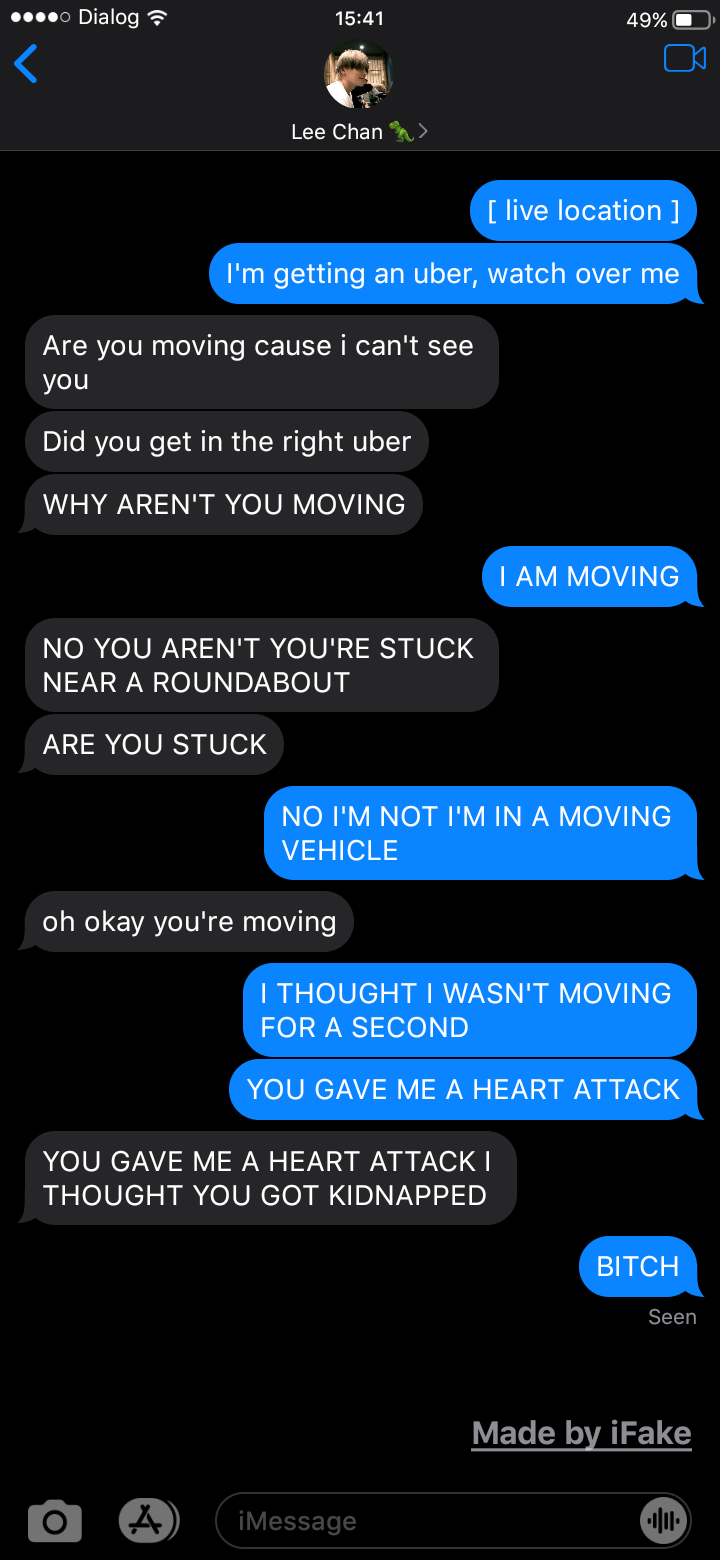Start a video call with Lee Chan
Image resolution: width=720 pixels, height=1560 pixels.
(x=685, y=58)
